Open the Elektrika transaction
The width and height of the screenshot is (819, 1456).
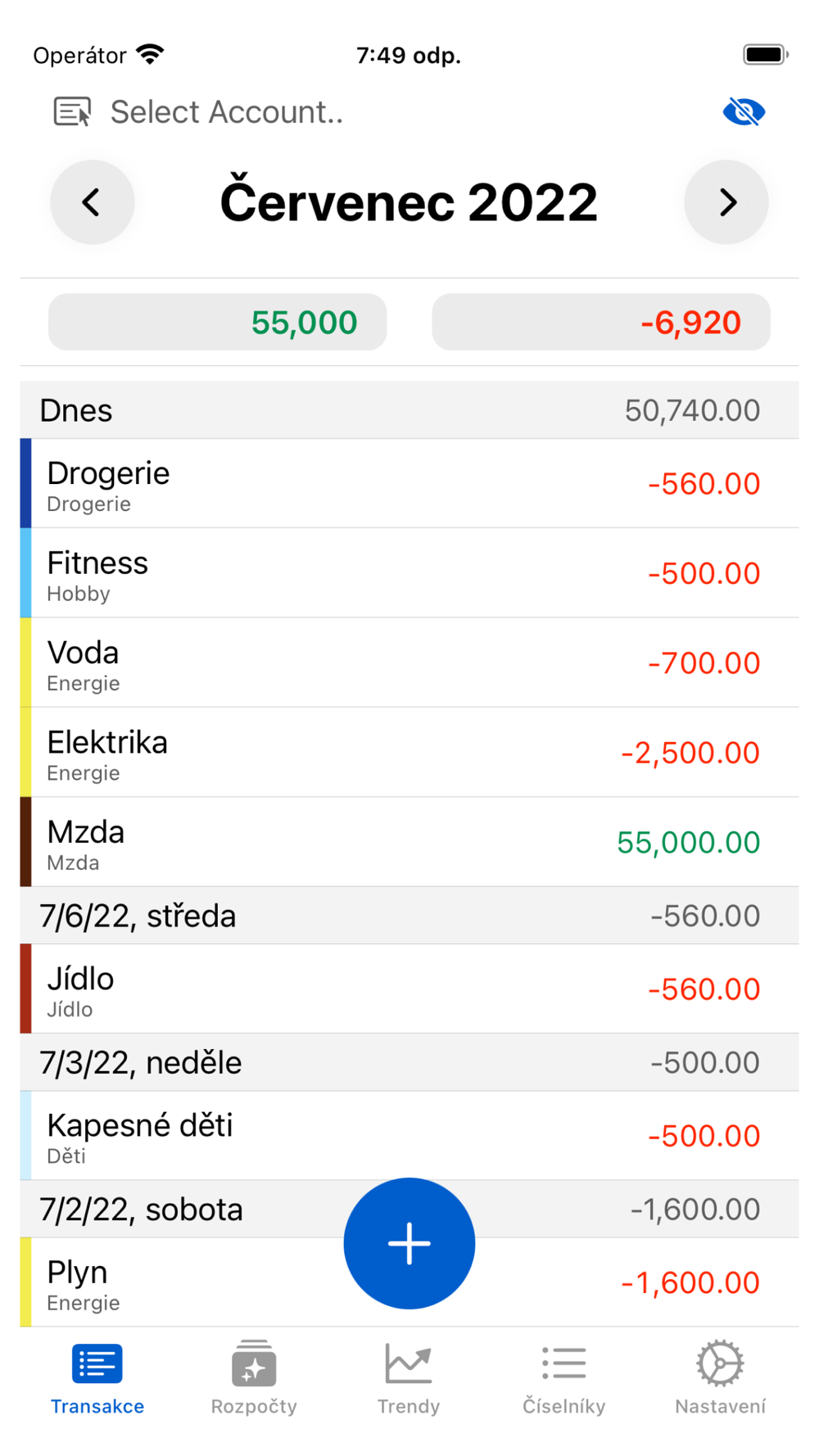pyautogui.click(x=409, y=753)
